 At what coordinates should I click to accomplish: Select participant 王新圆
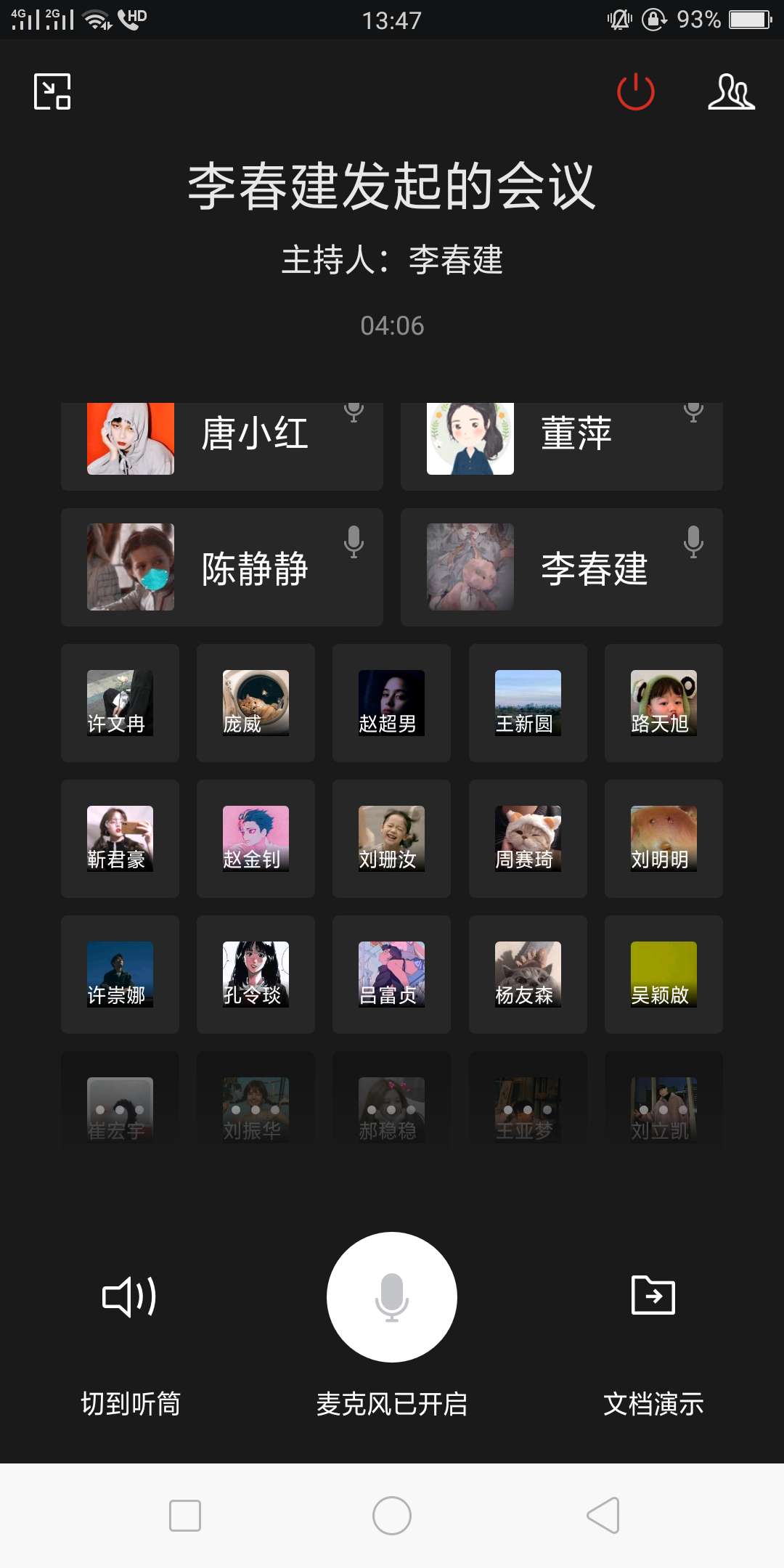click(528, 703)
